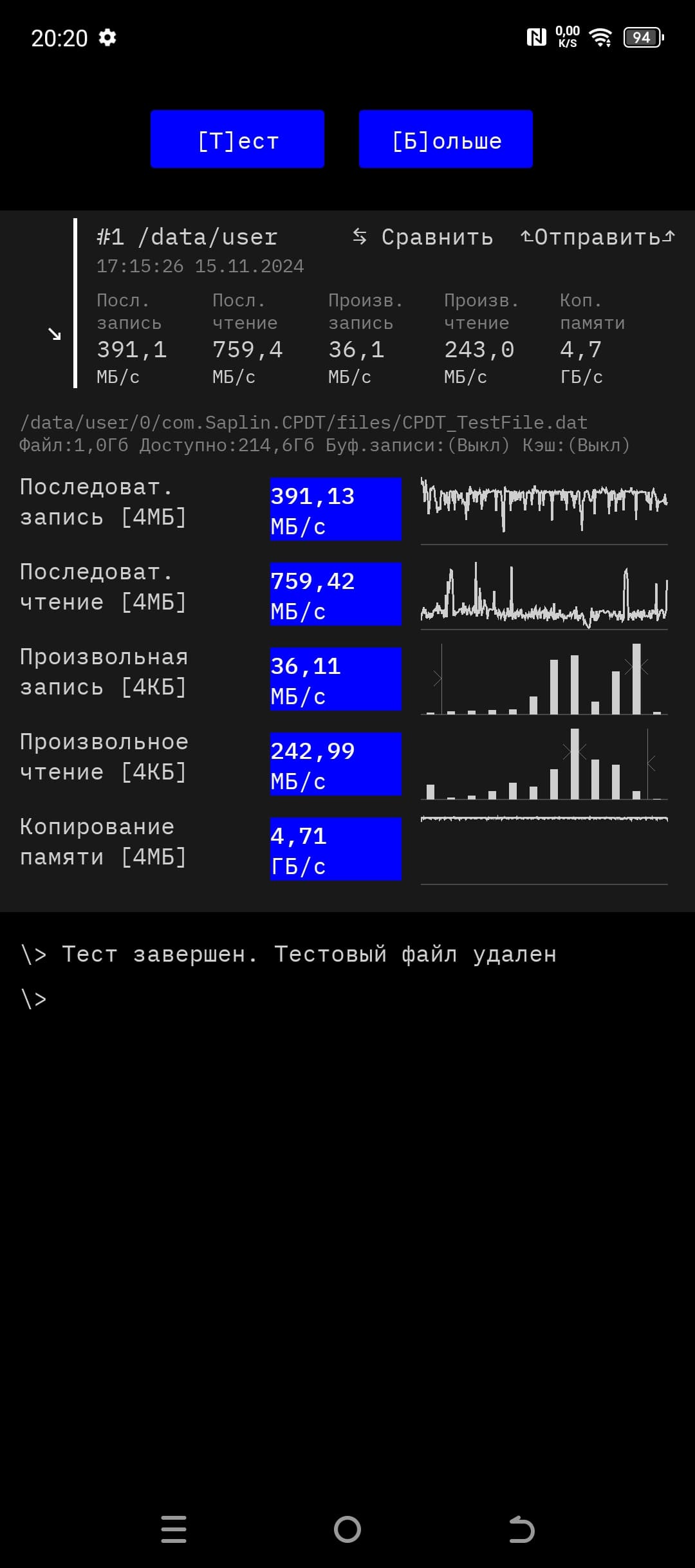The image size is (695, 1568).
Task: Start benchmark with the [Т]ест button
Action: click(237, 140)
